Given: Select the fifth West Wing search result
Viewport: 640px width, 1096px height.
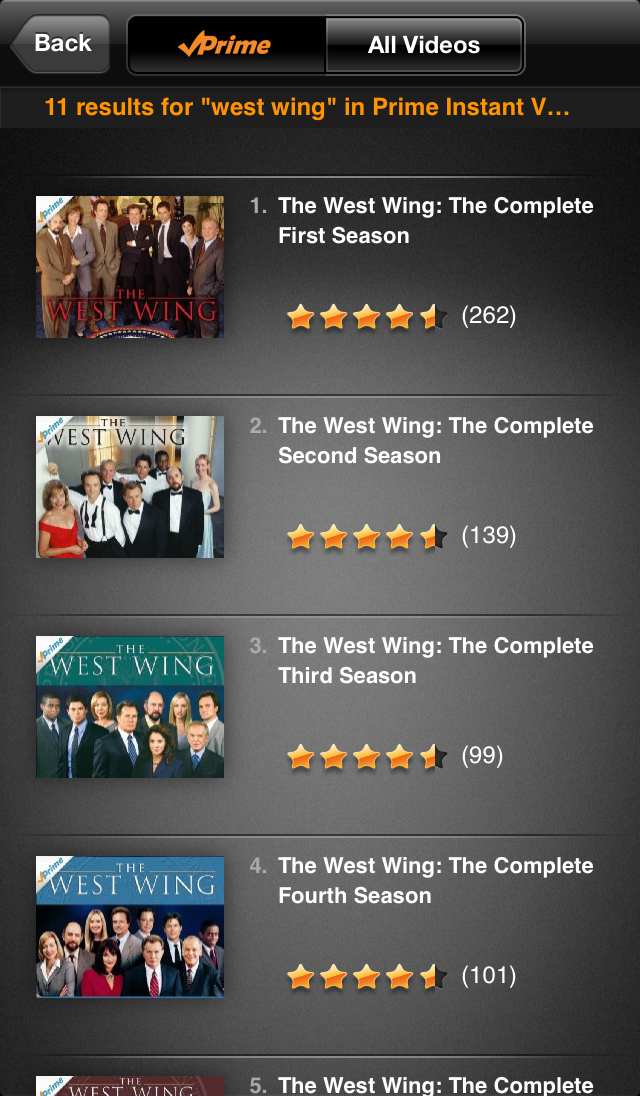Looking at the screenshot, I should click(435, 1084).
